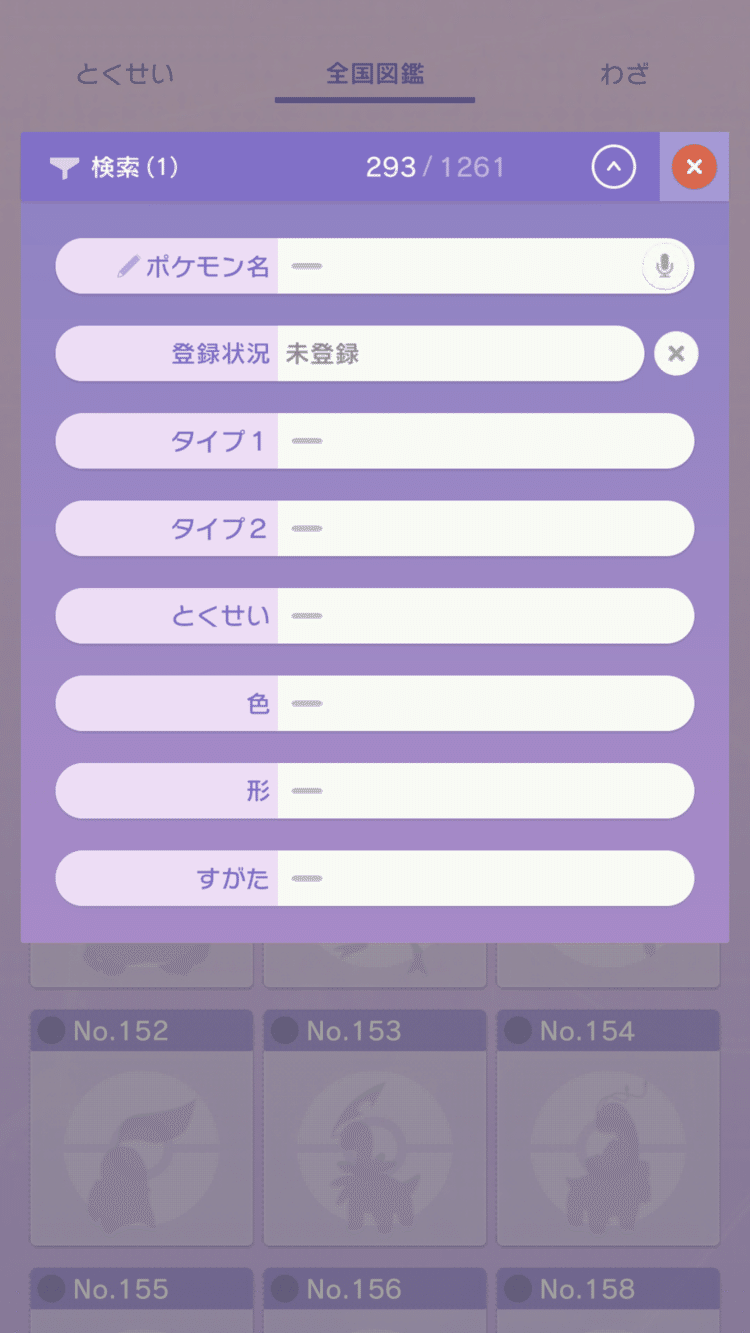This screenshot has height=1333, width=750.
Task: Switch to the とくせい tab
Action: [125, 74]
